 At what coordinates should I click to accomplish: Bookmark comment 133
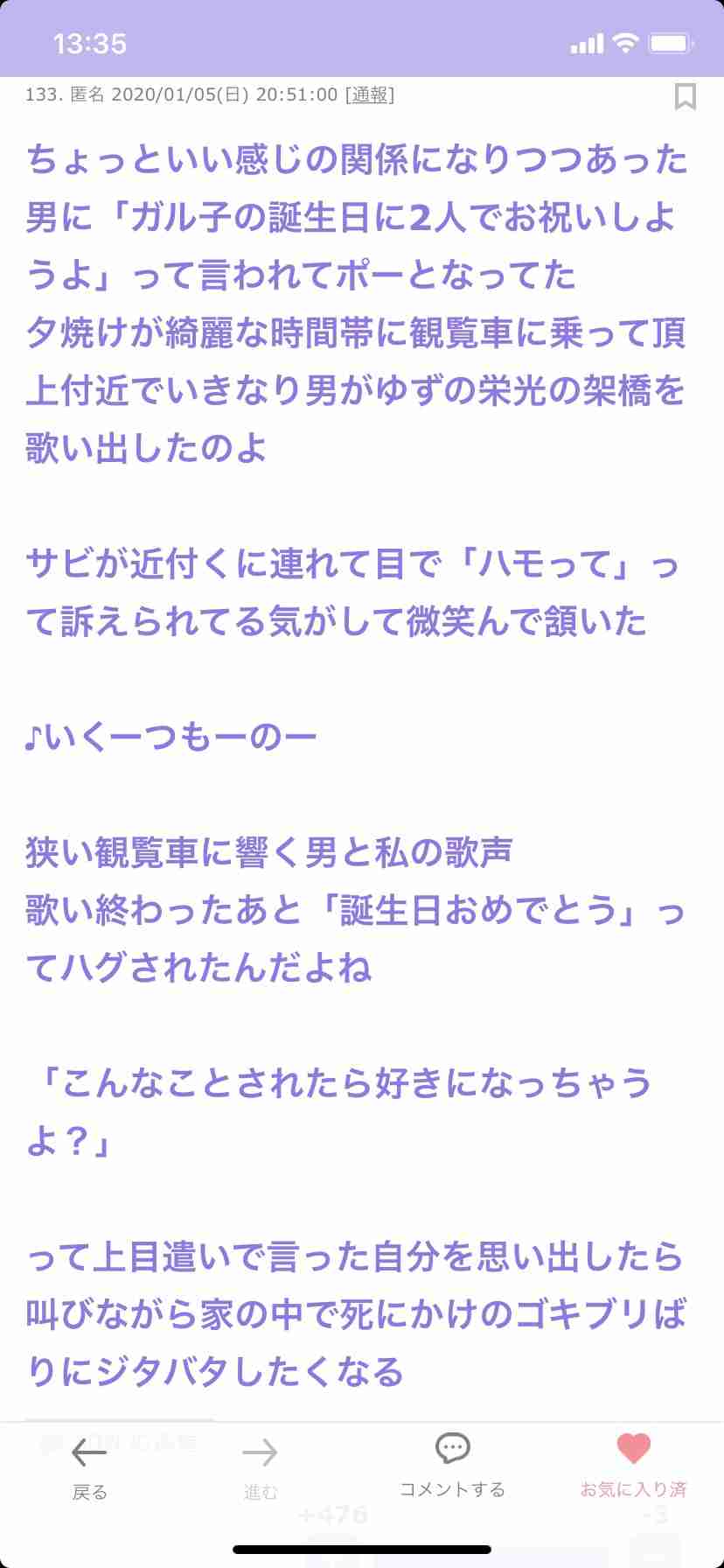coord(685,96)
